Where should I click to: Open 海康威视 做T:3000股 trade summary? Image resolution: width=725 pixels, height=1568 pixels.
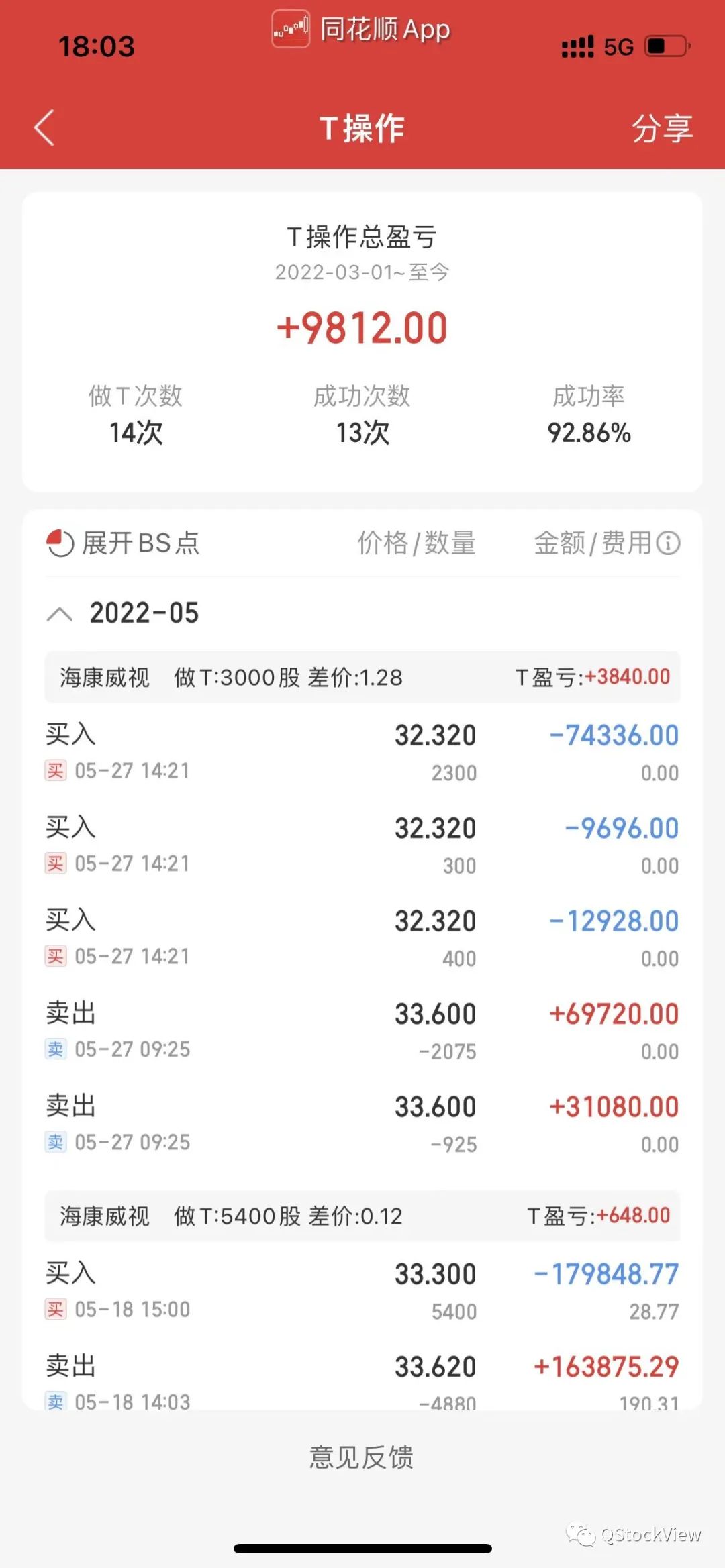(362, 677)
